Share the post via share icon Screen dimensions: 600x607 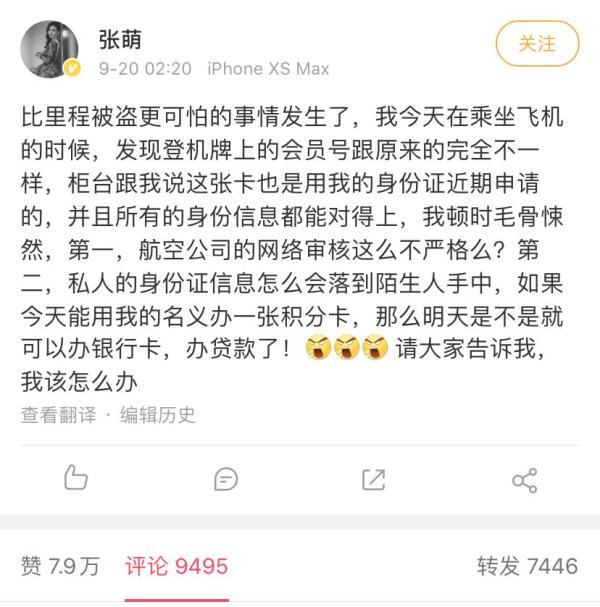524,479
